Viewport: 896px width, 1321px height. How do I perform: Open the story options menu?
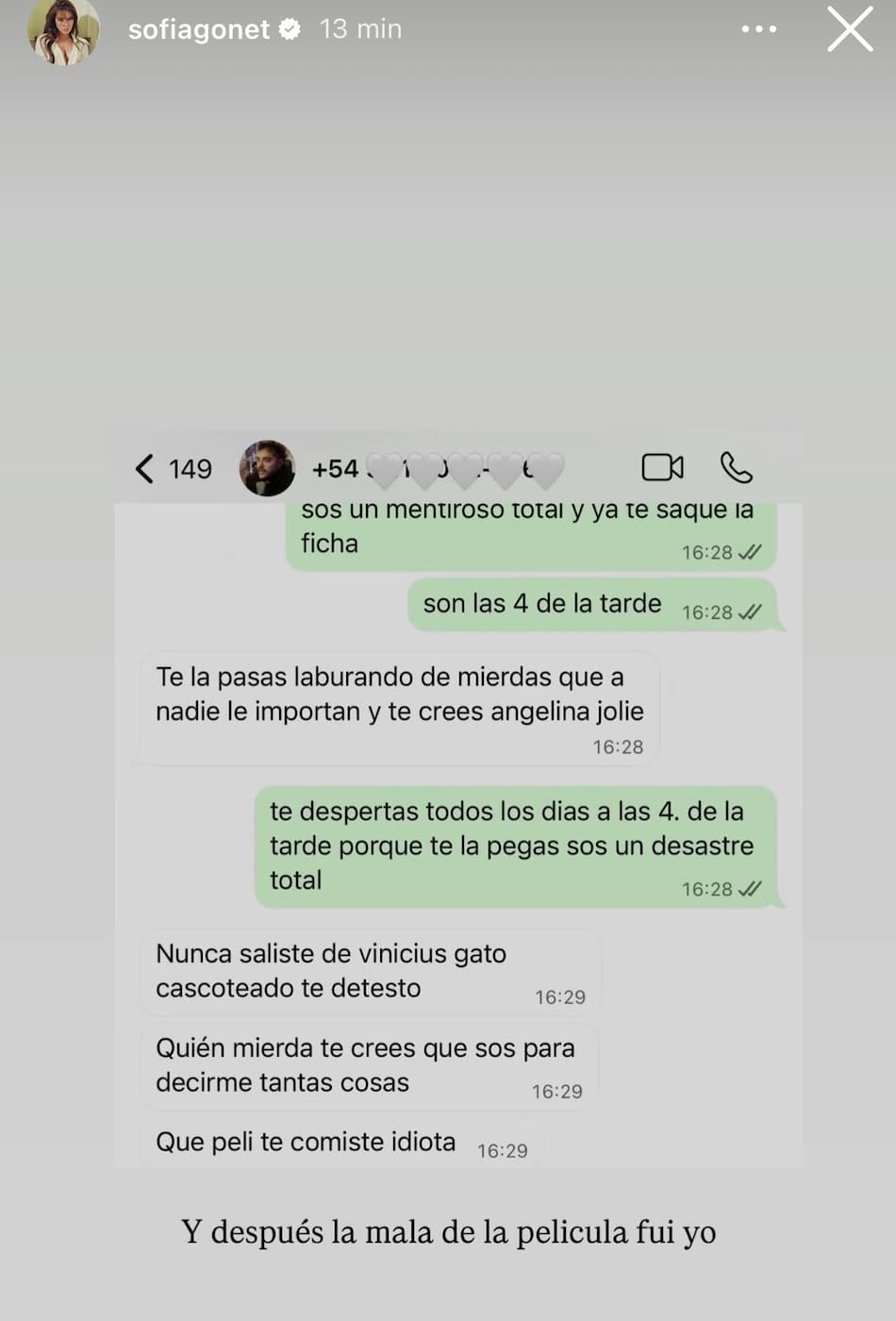758,29
